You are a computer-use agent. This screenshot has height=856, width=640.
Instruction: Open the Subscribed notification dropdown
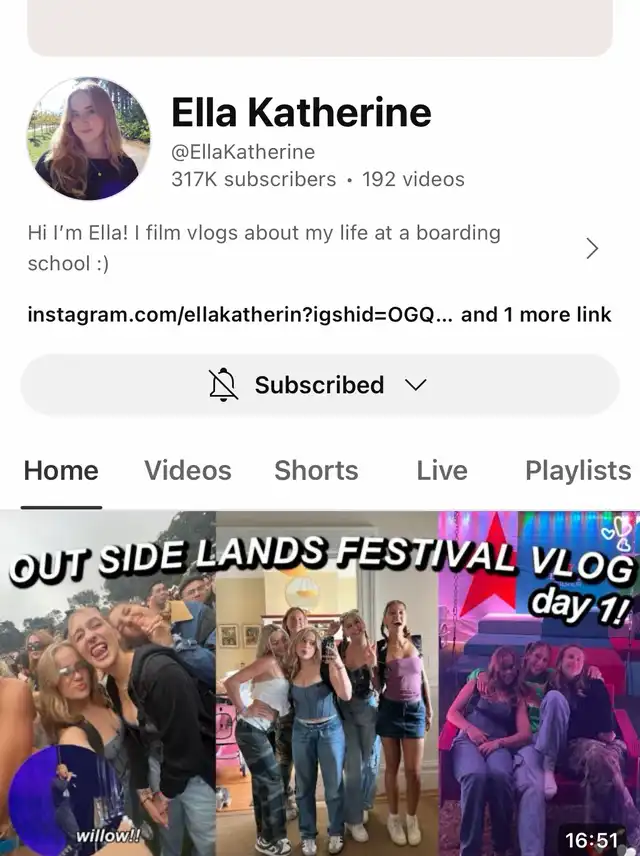(320, 385)
